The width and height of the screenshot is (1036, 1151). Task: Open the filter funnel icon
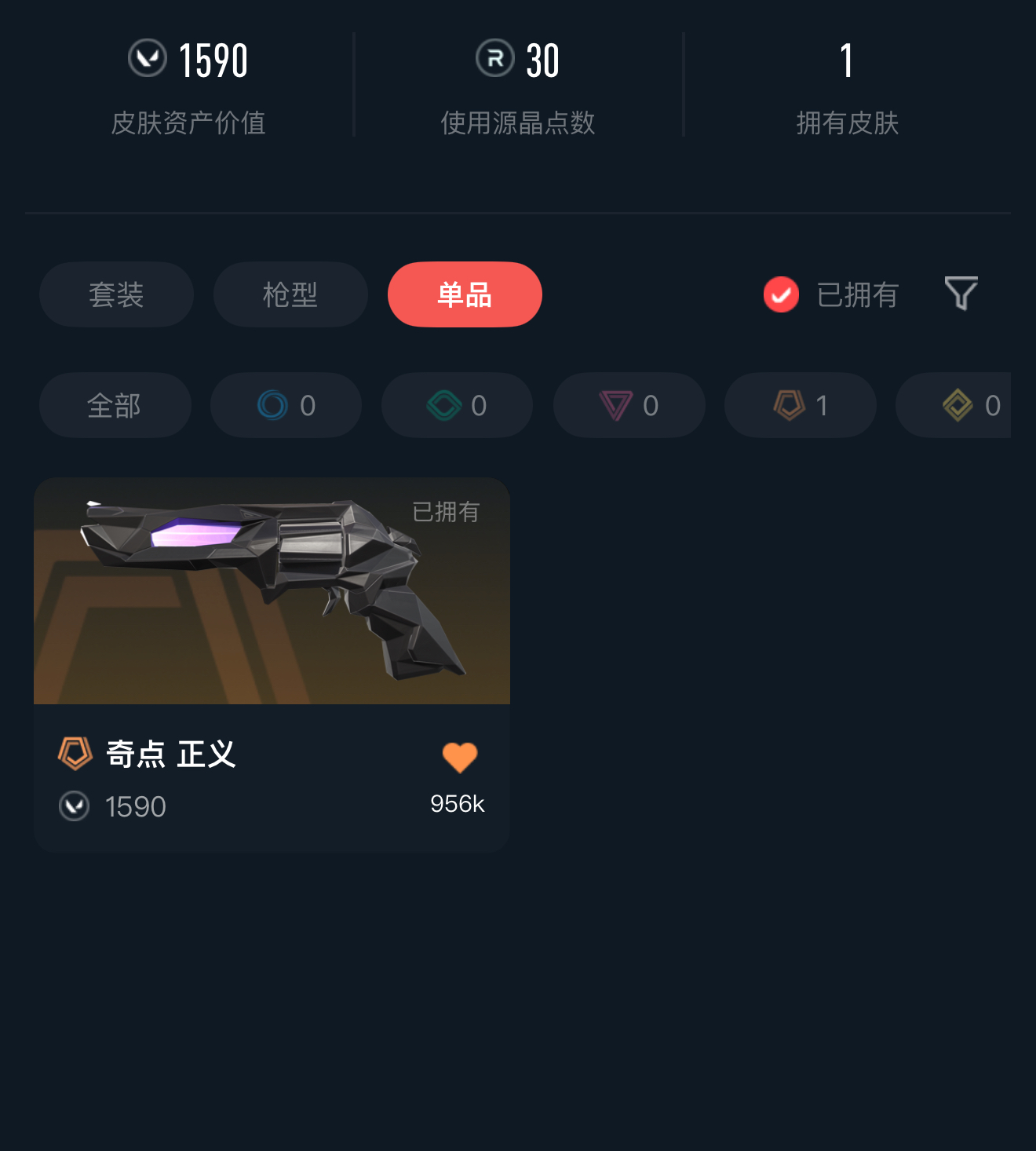(x=961, y=294)
